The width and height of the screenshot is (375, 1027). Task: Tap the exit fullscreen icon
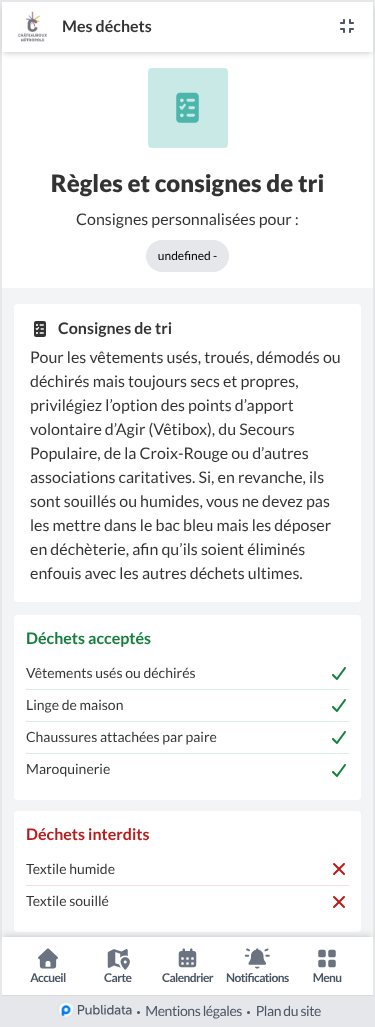click(347, 26)
